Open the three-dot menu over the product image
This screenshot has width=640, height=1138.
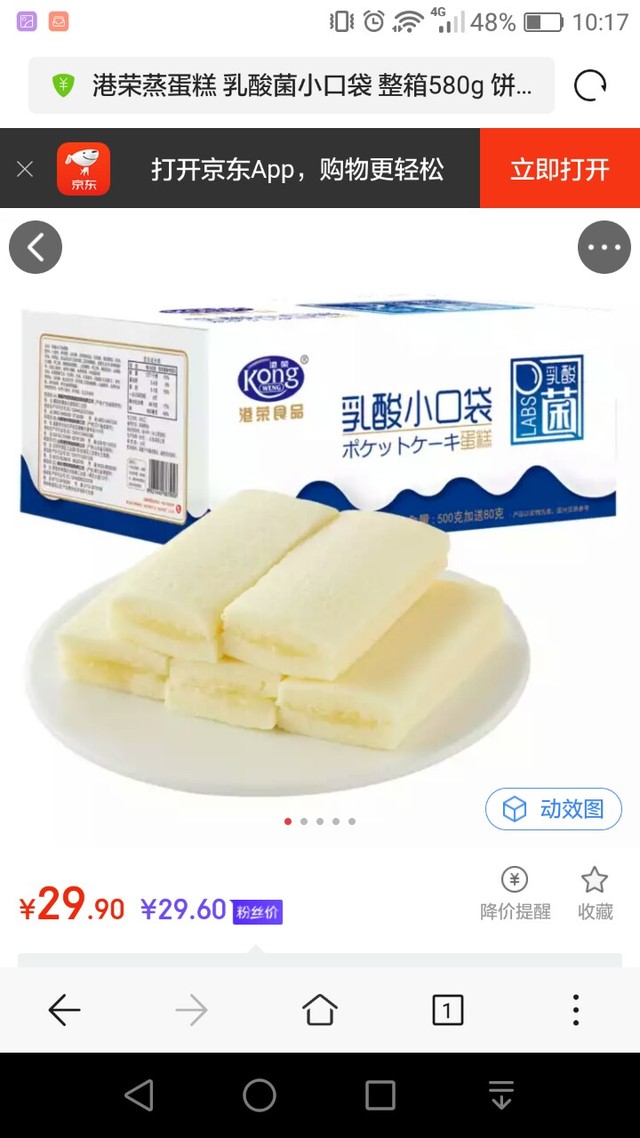click(x=604, y=247)
